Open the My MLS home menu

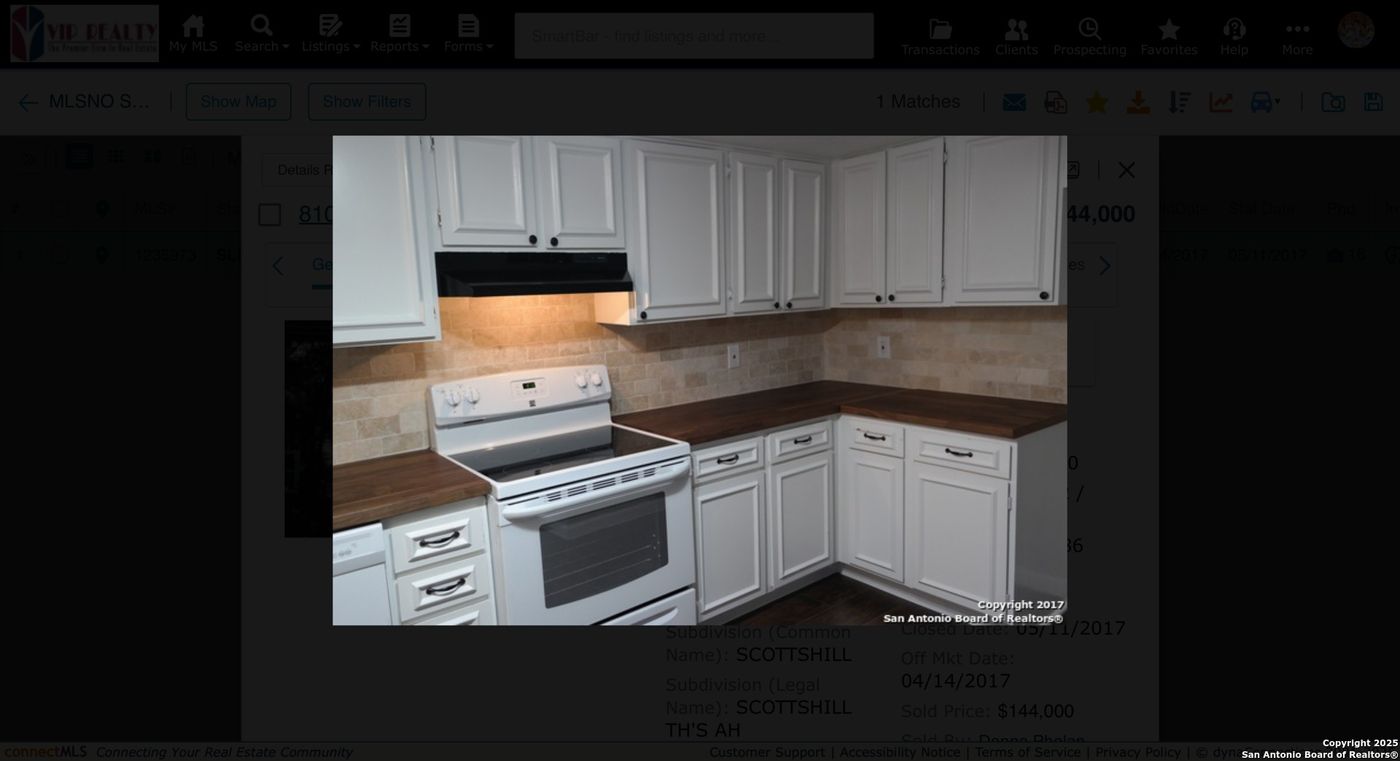tap(192, 34)
